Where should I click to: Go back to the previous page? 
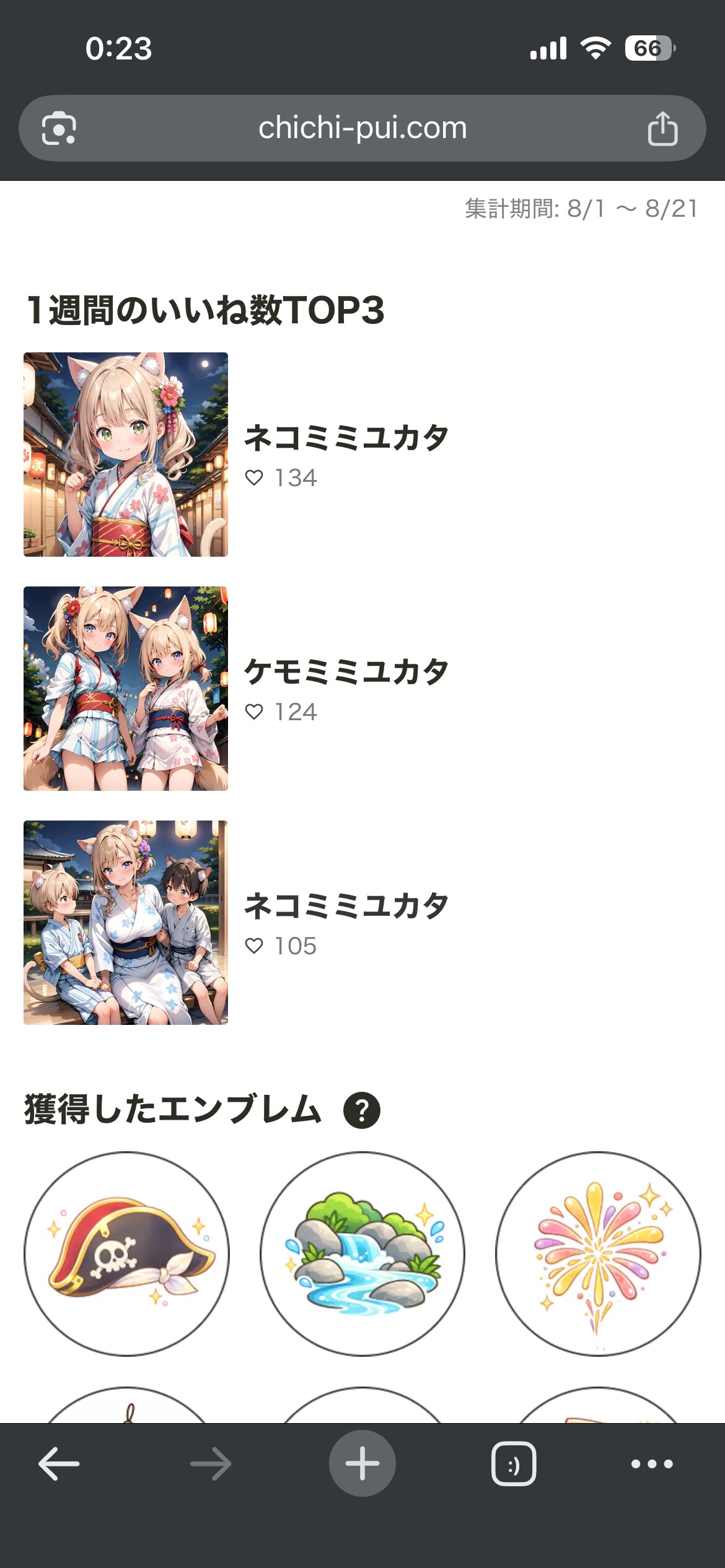tap(59, 1464)
